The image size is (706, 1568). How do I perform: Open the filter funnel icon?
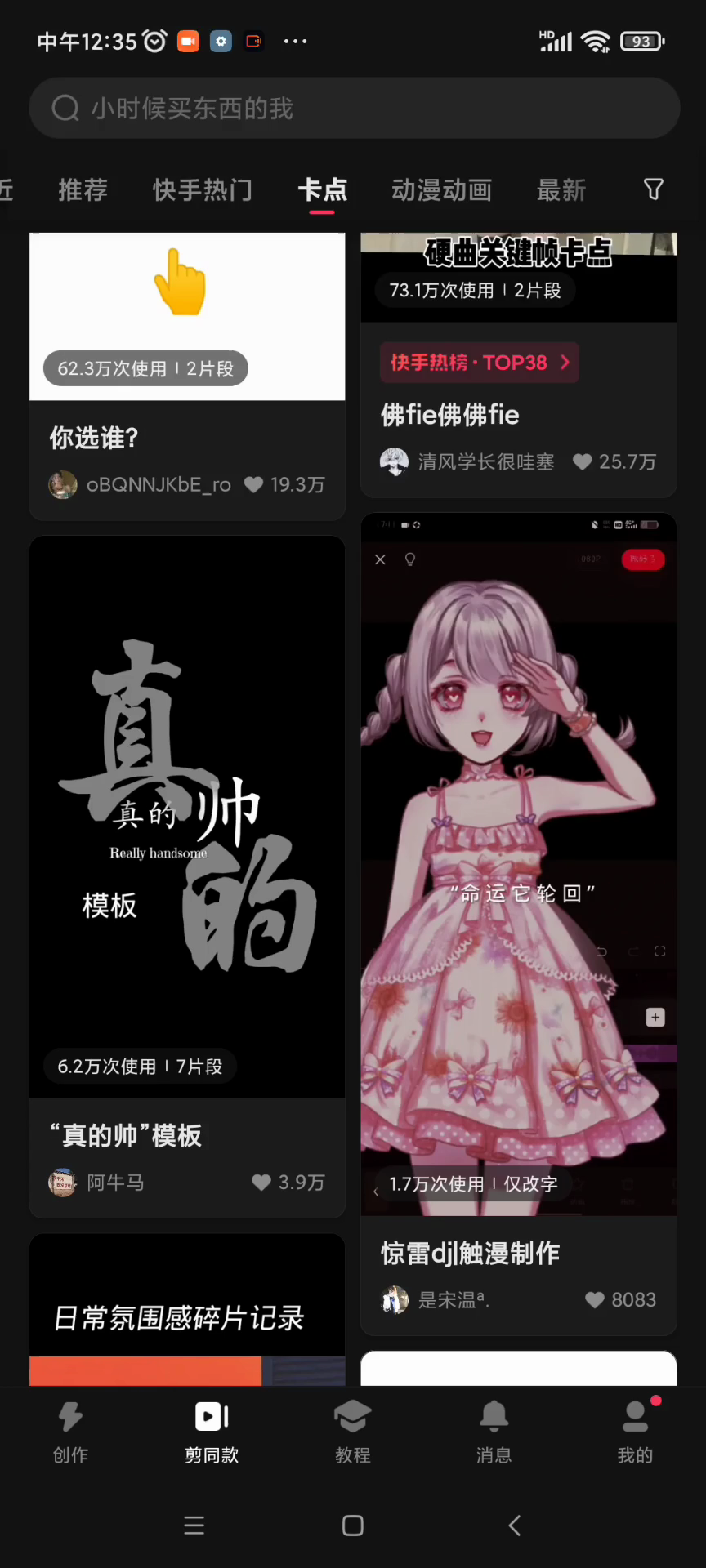pos(653,189)
